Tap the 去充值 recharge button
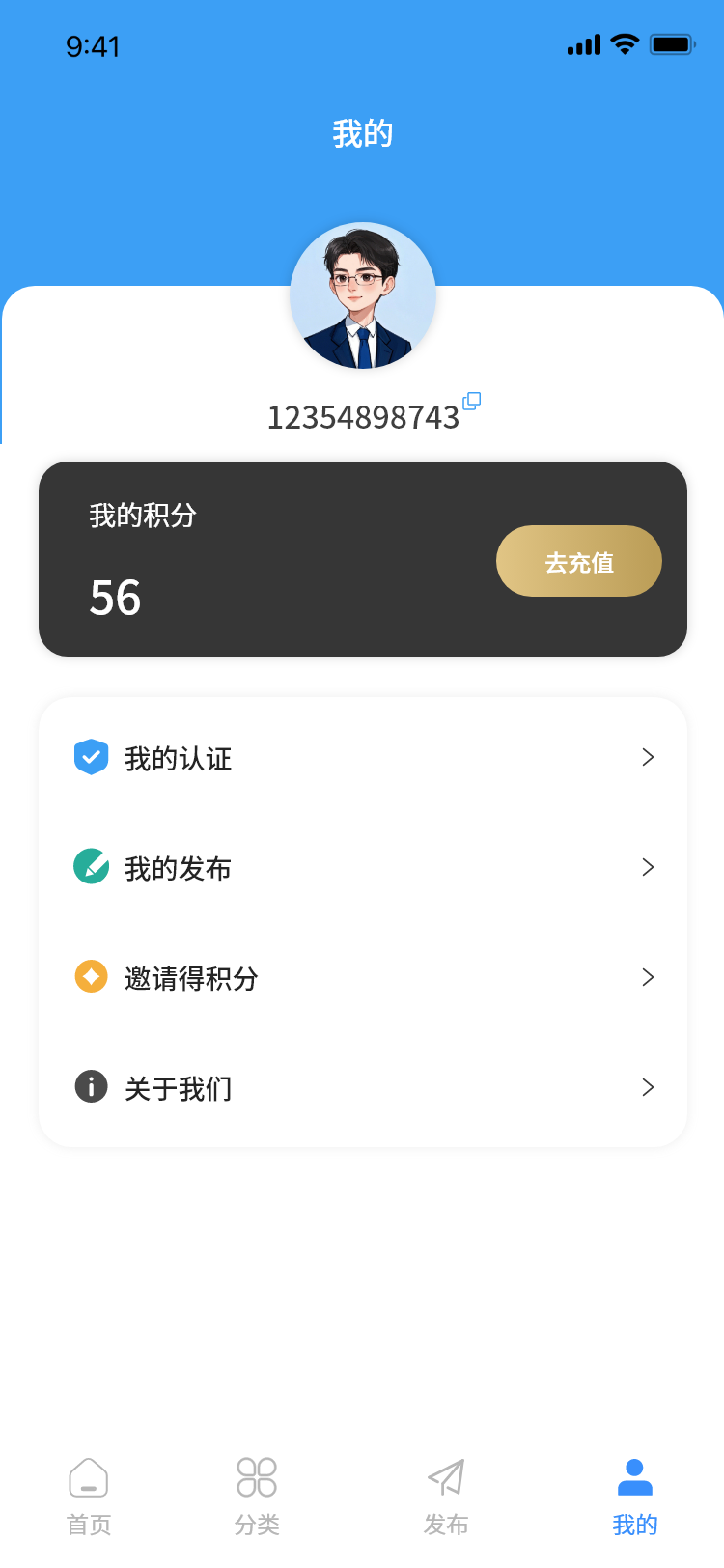Image resolution: width=724 pixels, height=1568 pixels. (578, 561)
